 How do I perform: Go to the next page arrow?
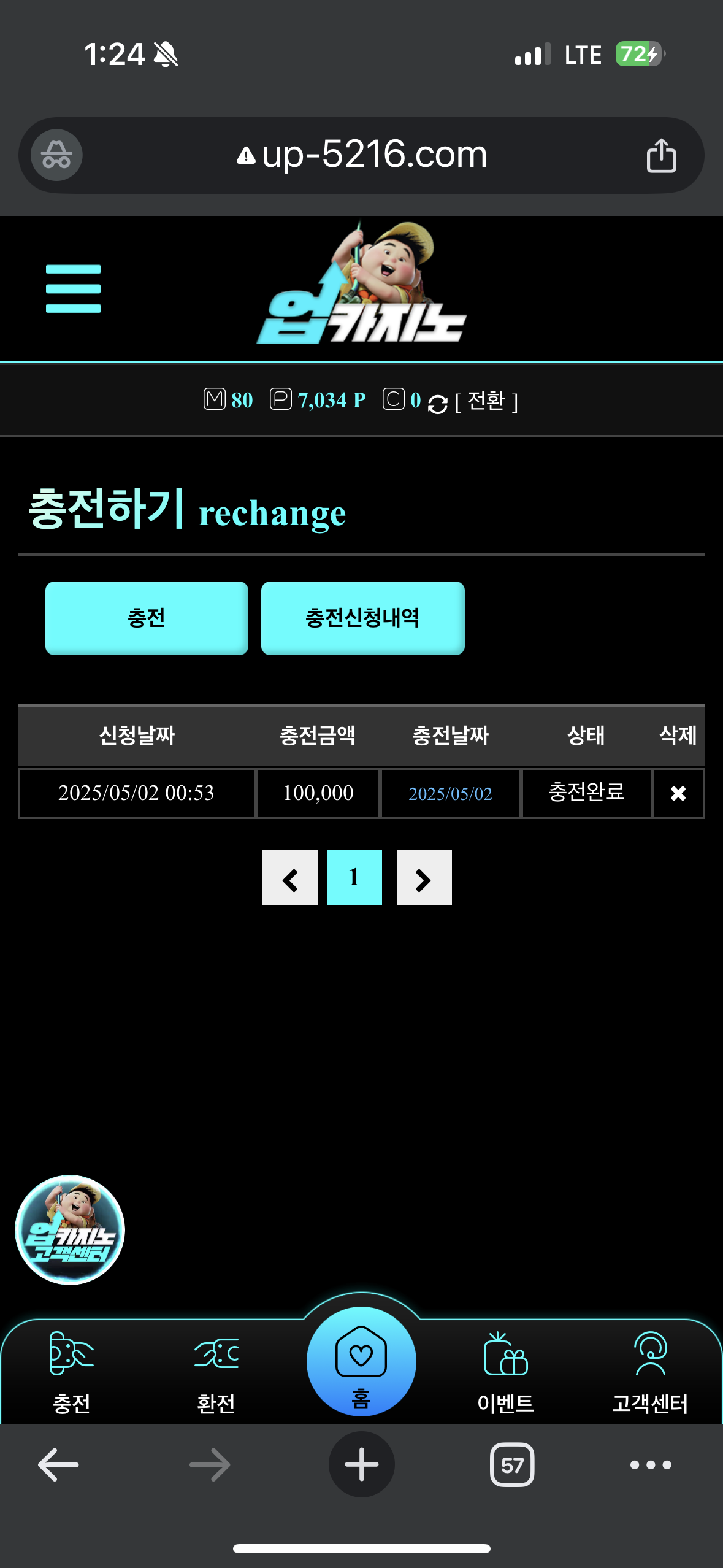424,878
